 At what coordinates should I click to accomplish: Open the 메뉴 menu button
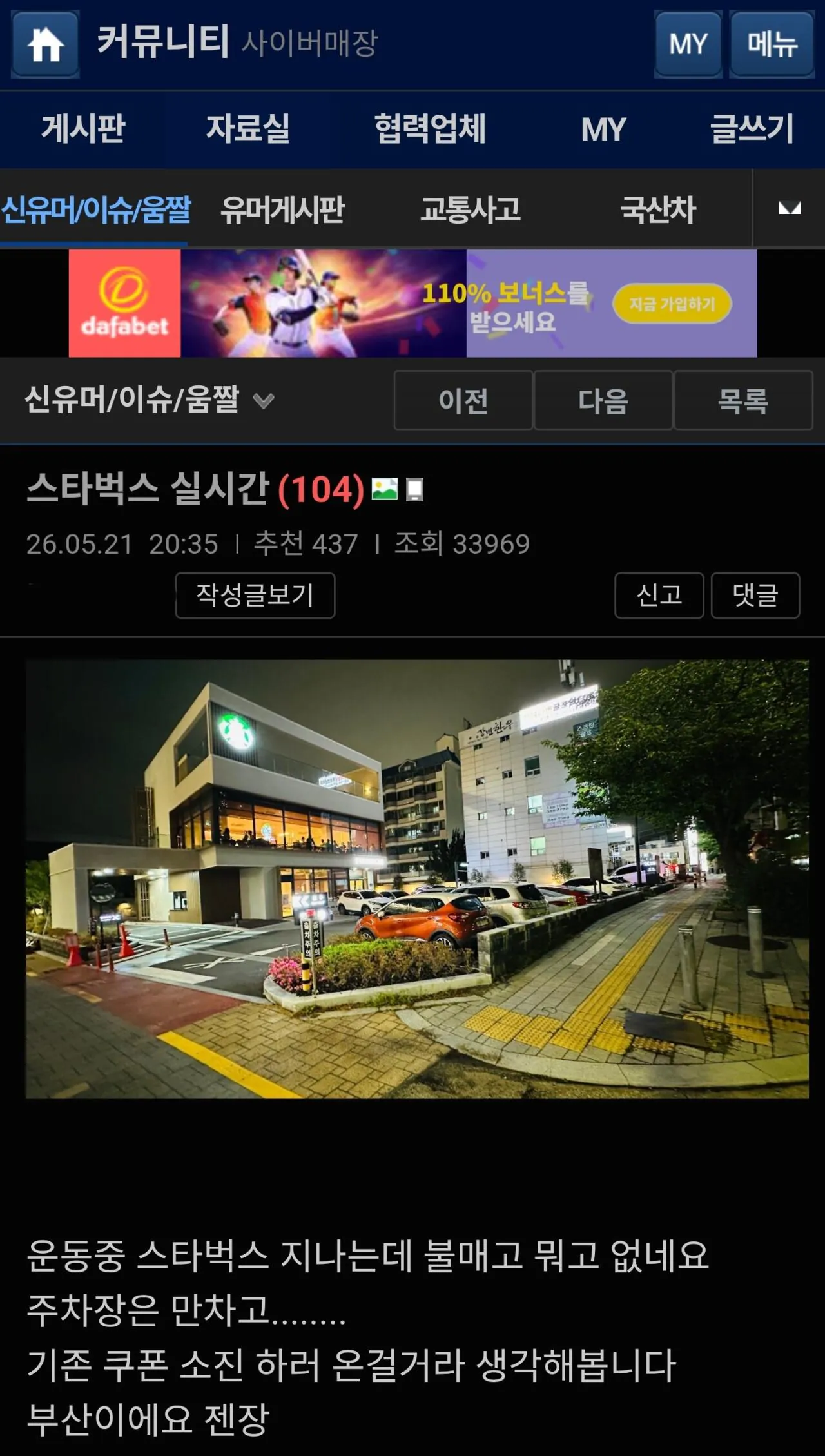click(x=772, y=44)
